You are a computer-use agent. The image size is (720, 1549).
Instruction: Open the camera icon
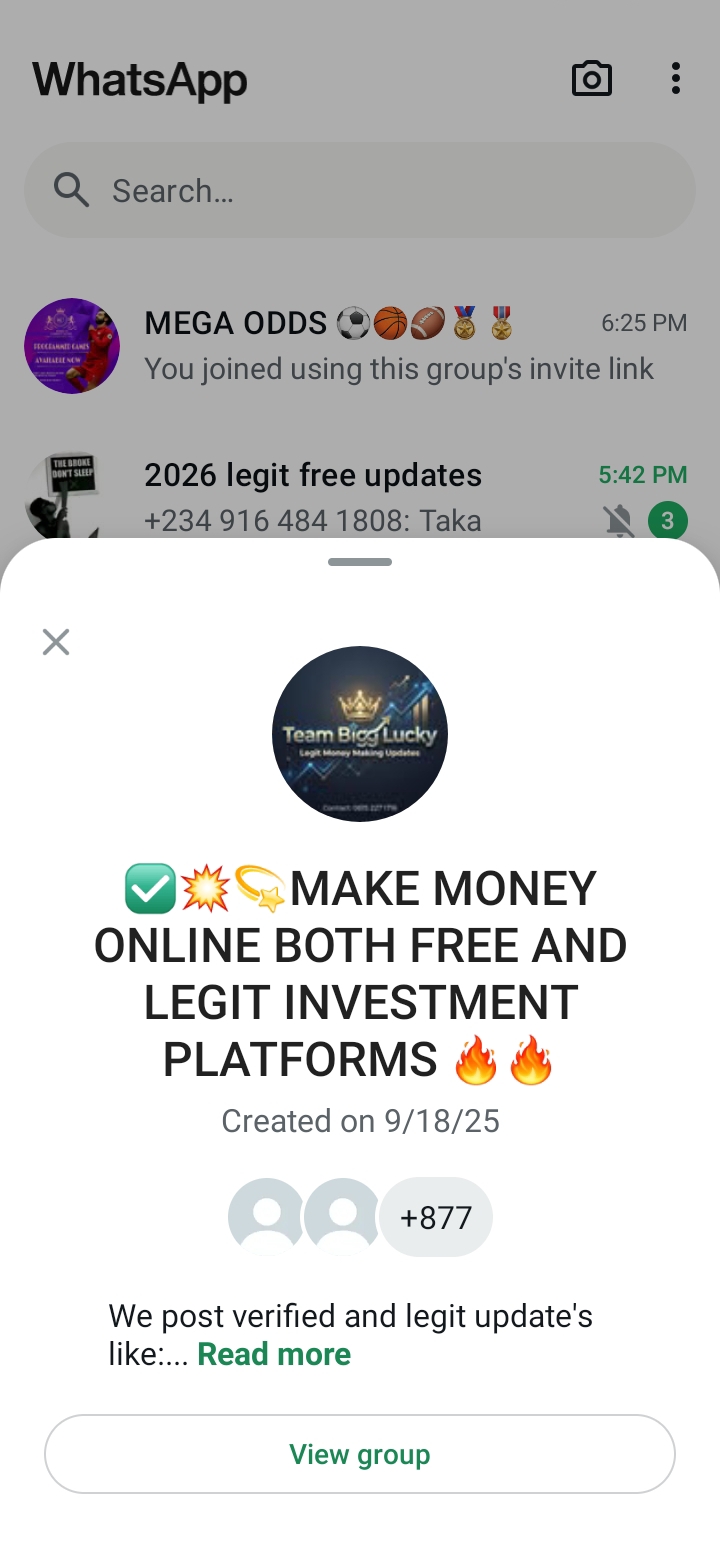pos(591,79)
